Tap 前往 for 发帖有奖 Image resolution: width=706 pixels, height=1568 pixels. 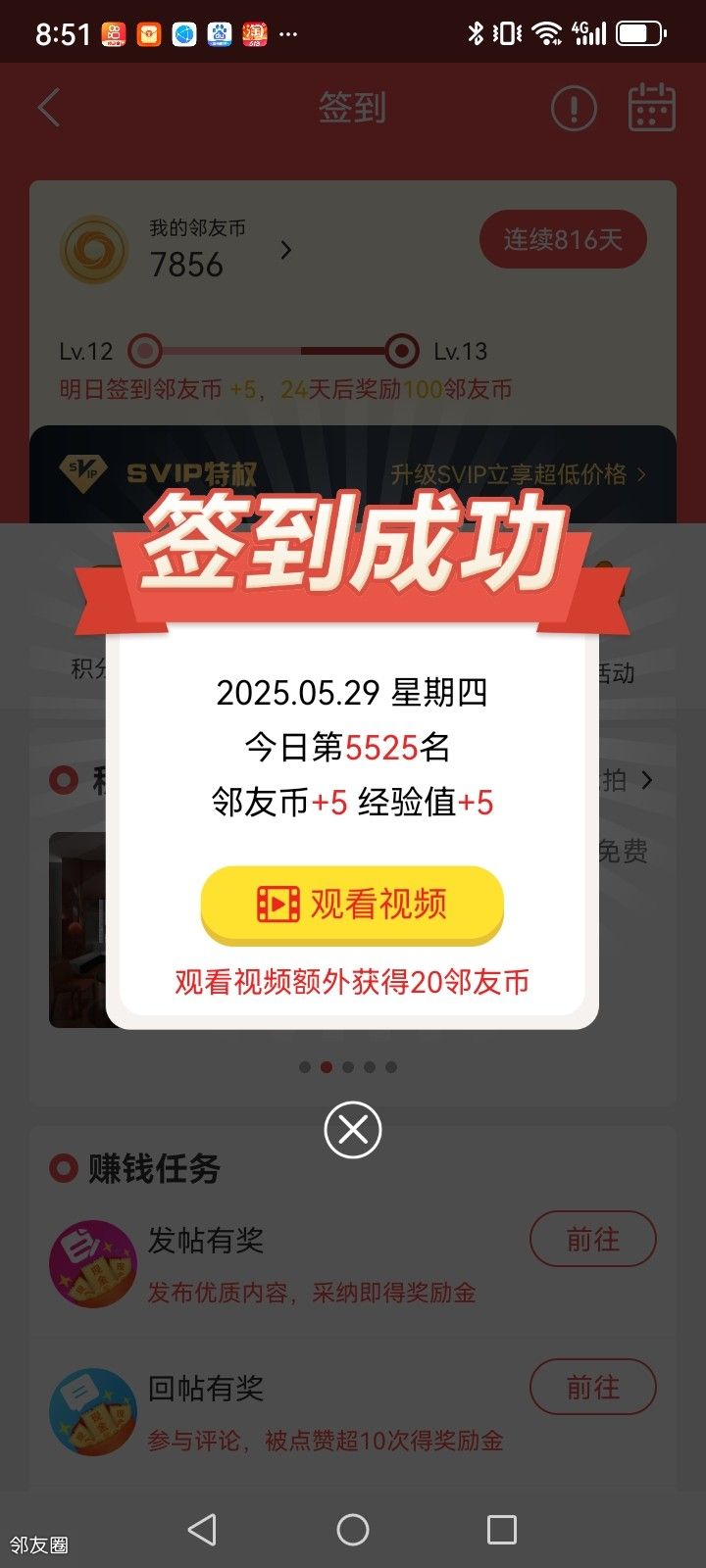[592, 1240]
